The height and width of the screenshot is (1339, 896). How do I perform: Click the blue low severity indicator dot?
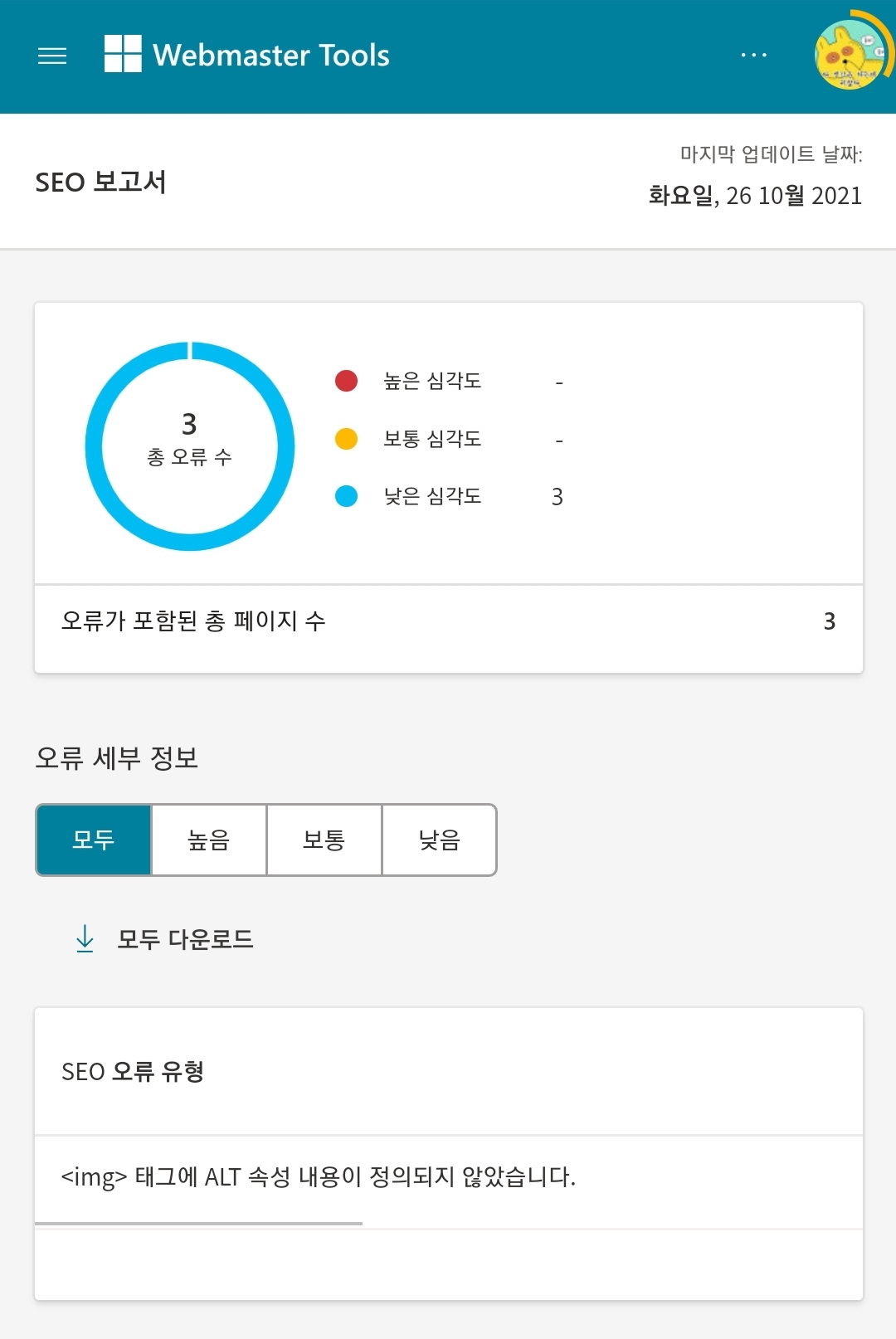coord(345,496)
